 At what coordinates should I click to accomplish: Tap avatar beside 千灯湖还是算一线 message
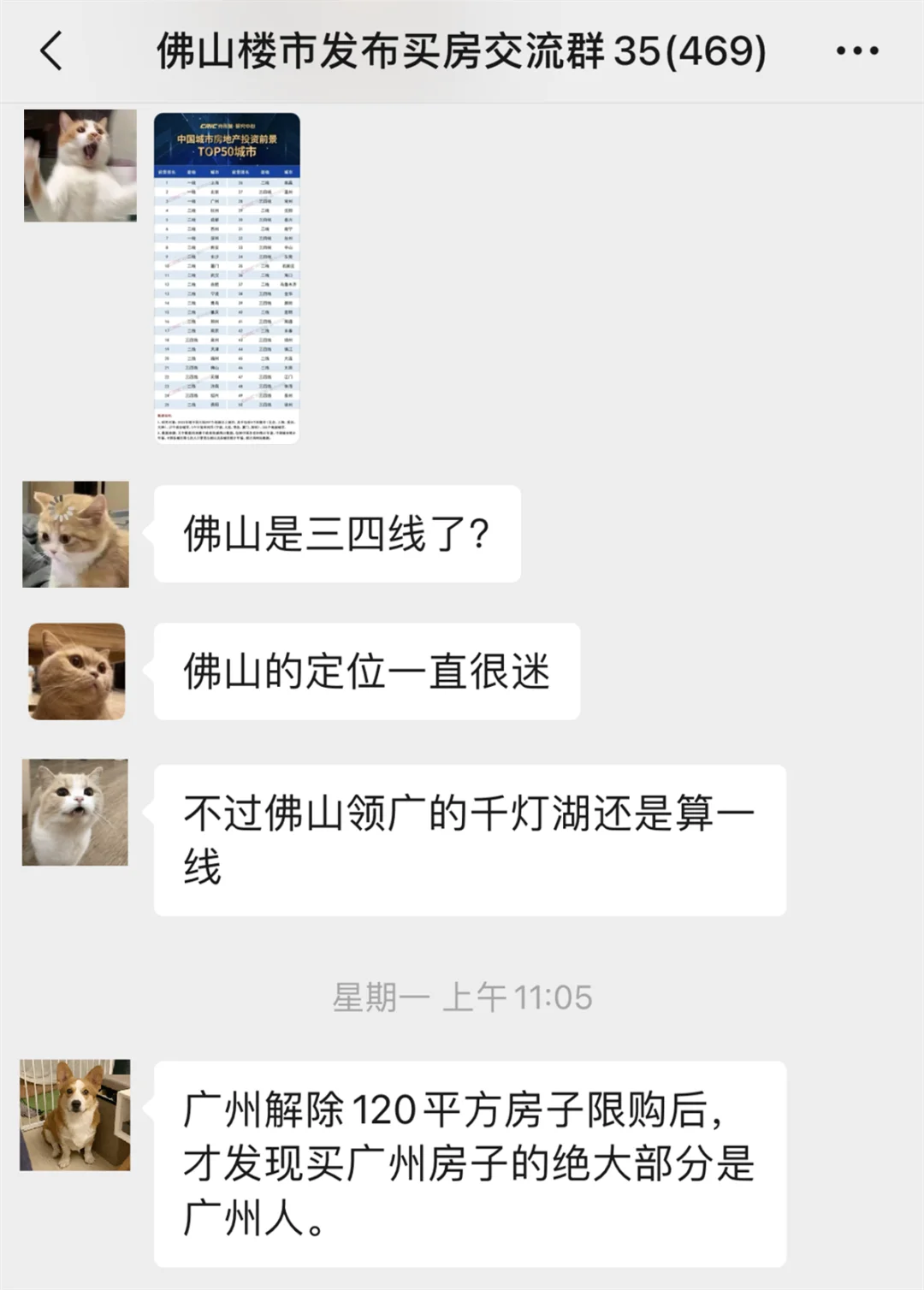tap(75, 813)
